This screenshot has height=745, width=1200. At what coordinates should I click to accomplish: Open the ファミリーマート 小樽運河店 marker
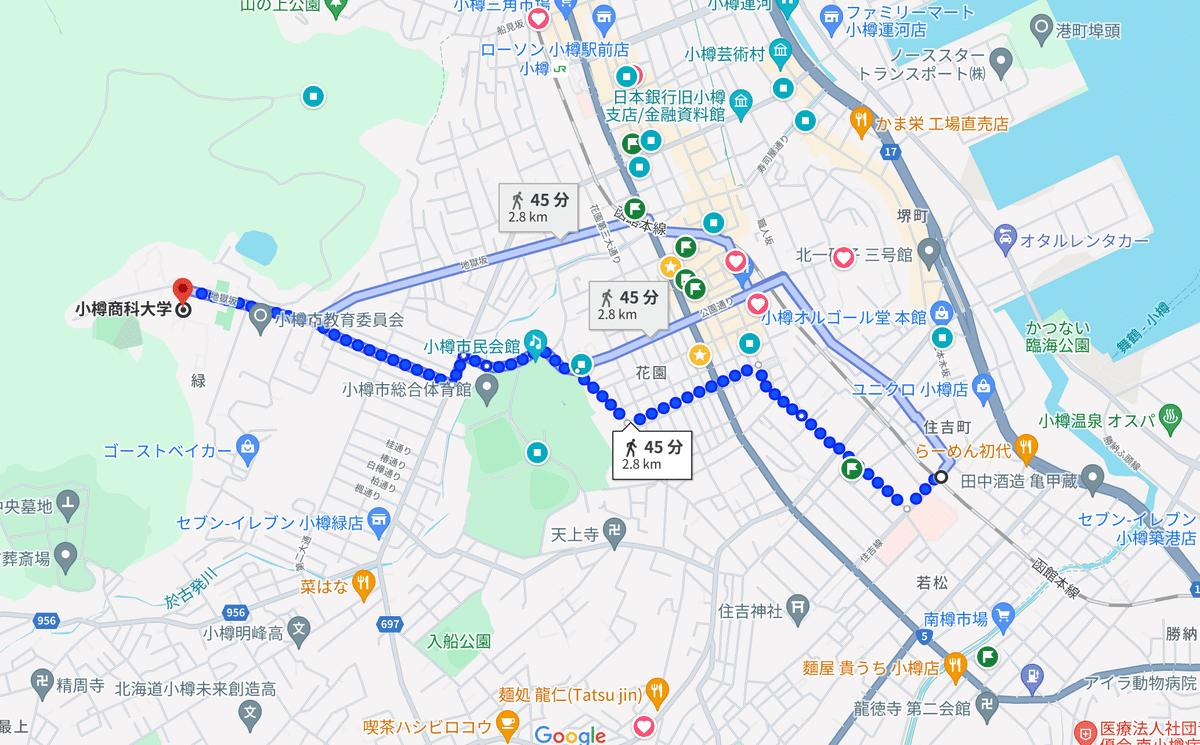[x=829, y=15]
